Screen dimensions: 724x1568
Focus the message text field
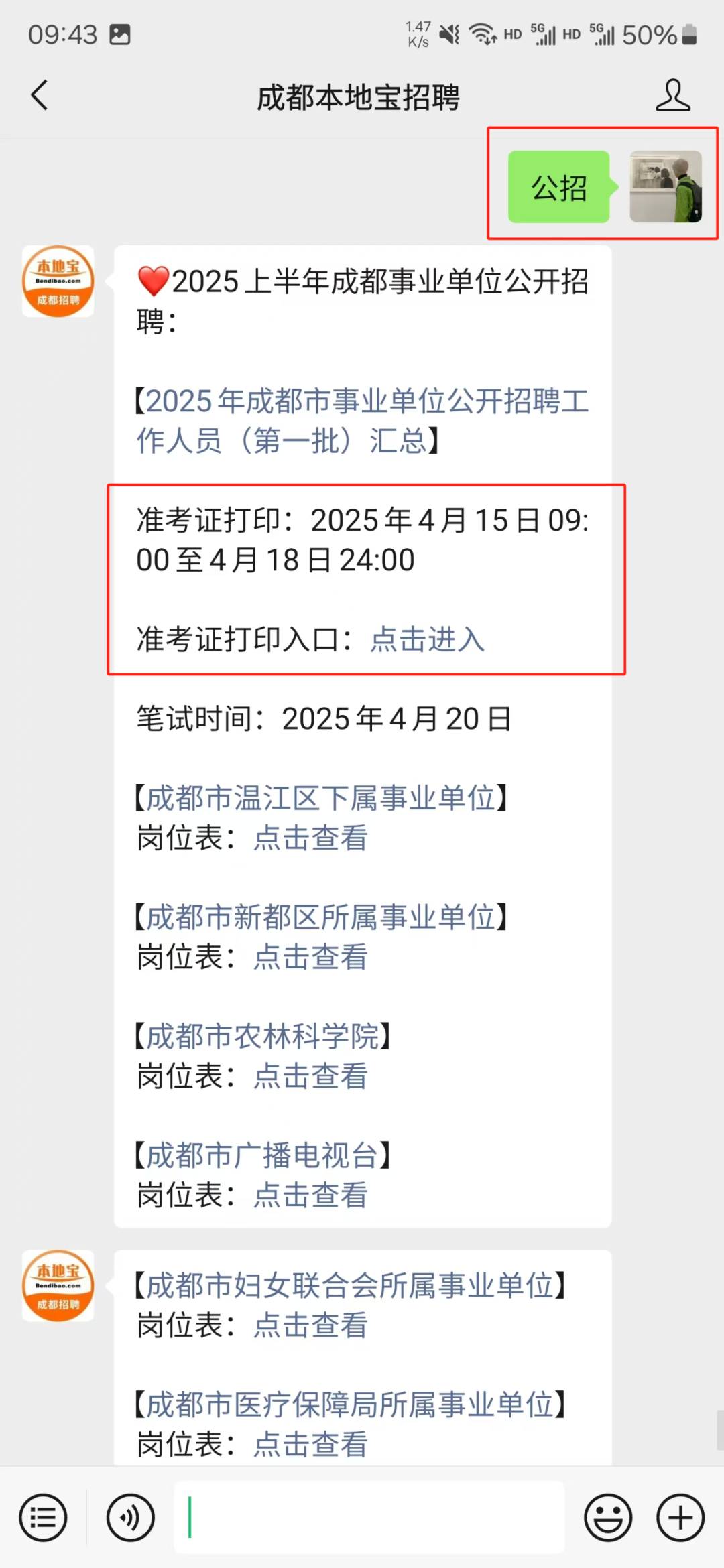[369, 1518]
